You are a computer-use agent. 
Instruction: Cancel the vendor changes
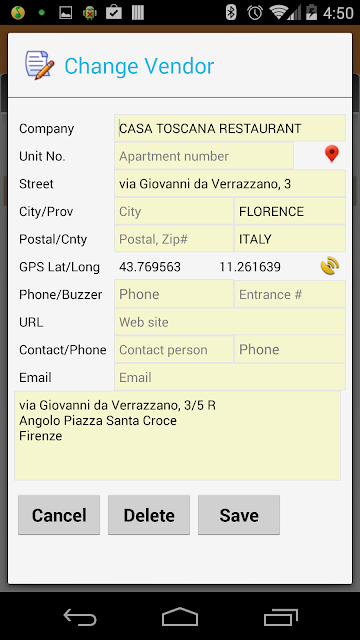click(59, 515)
